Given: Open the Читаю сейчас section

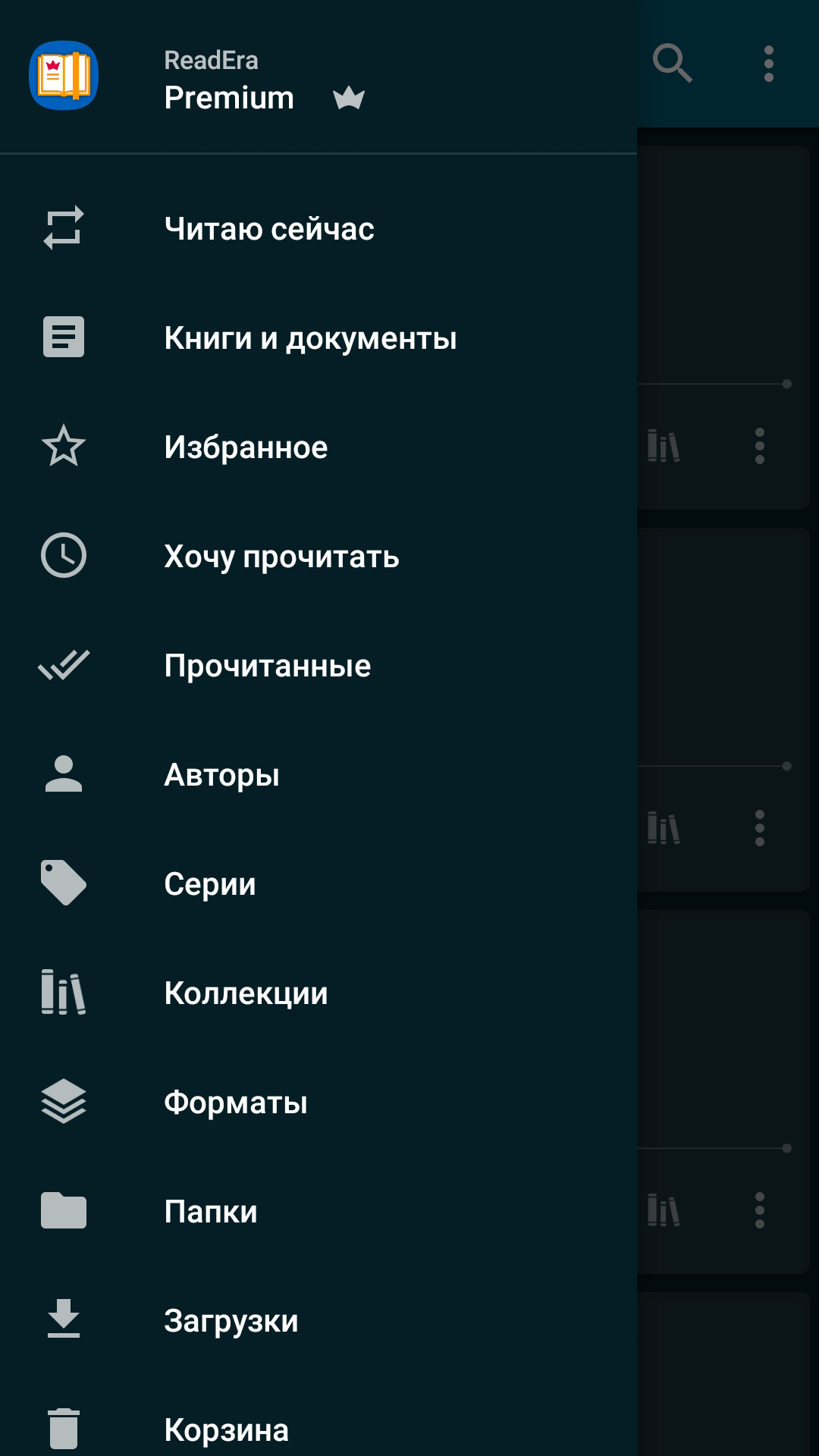Looking at the screenshot, I should point(269,228).
